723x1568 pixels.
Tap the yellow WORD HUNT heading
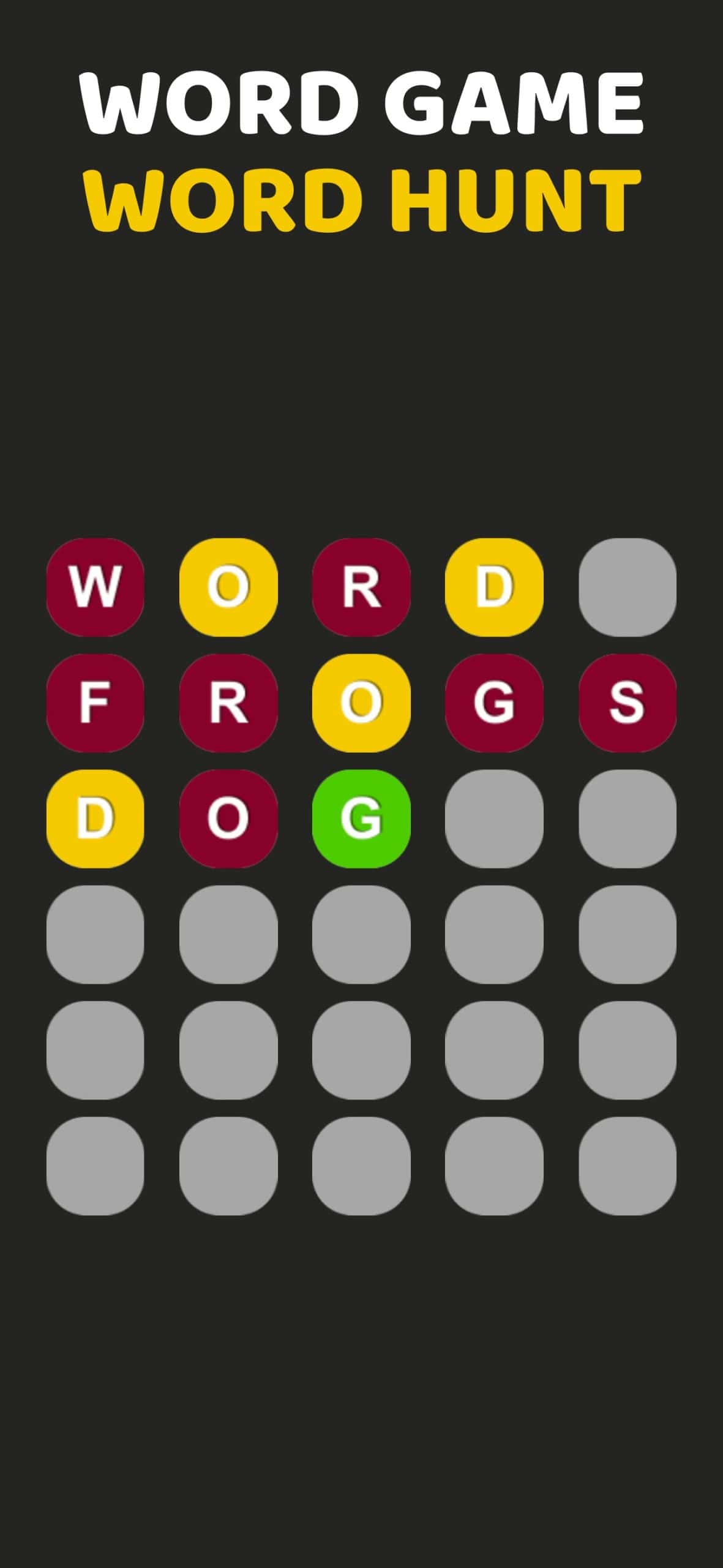pyautogui.click(x=361, y=196)
